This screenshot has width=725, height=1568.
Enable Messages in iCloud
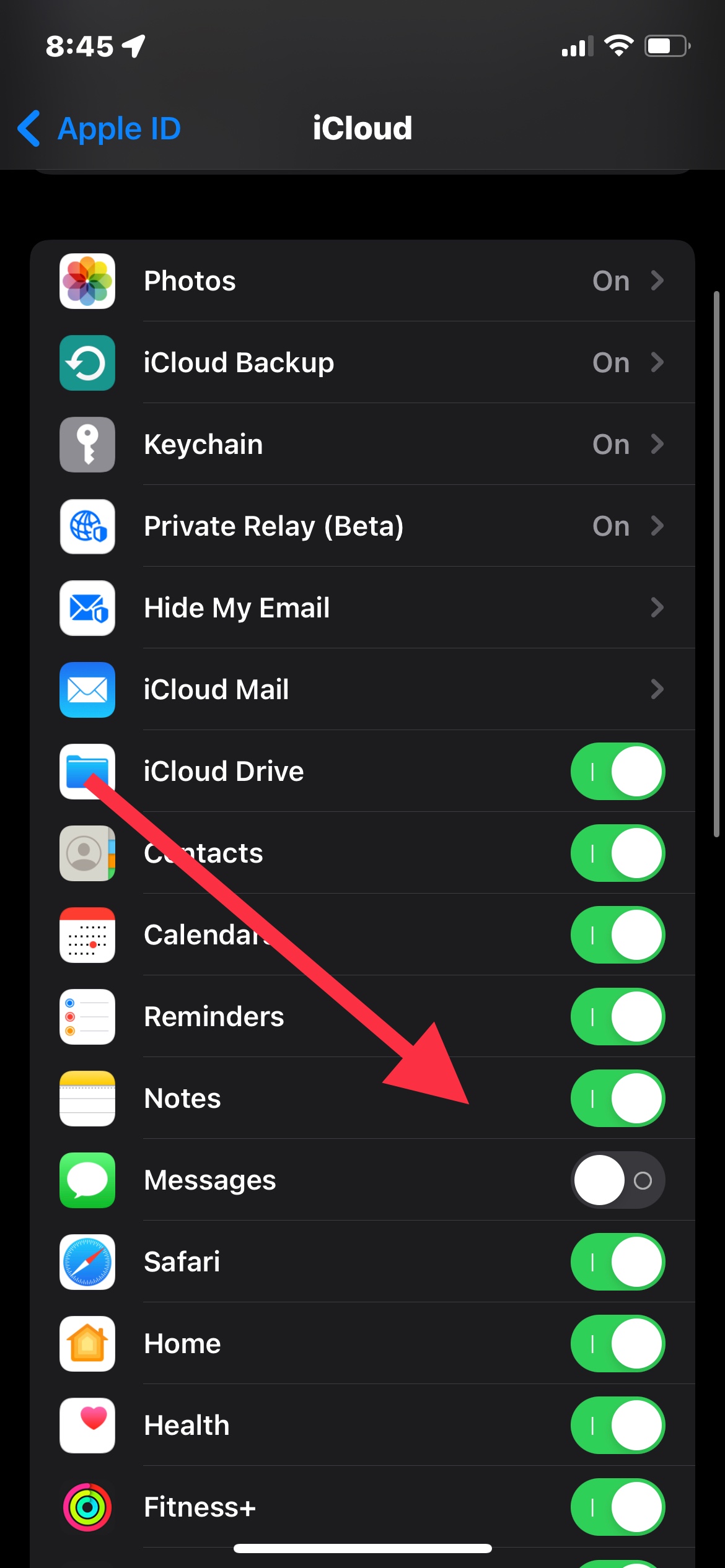click(617, 1180)
